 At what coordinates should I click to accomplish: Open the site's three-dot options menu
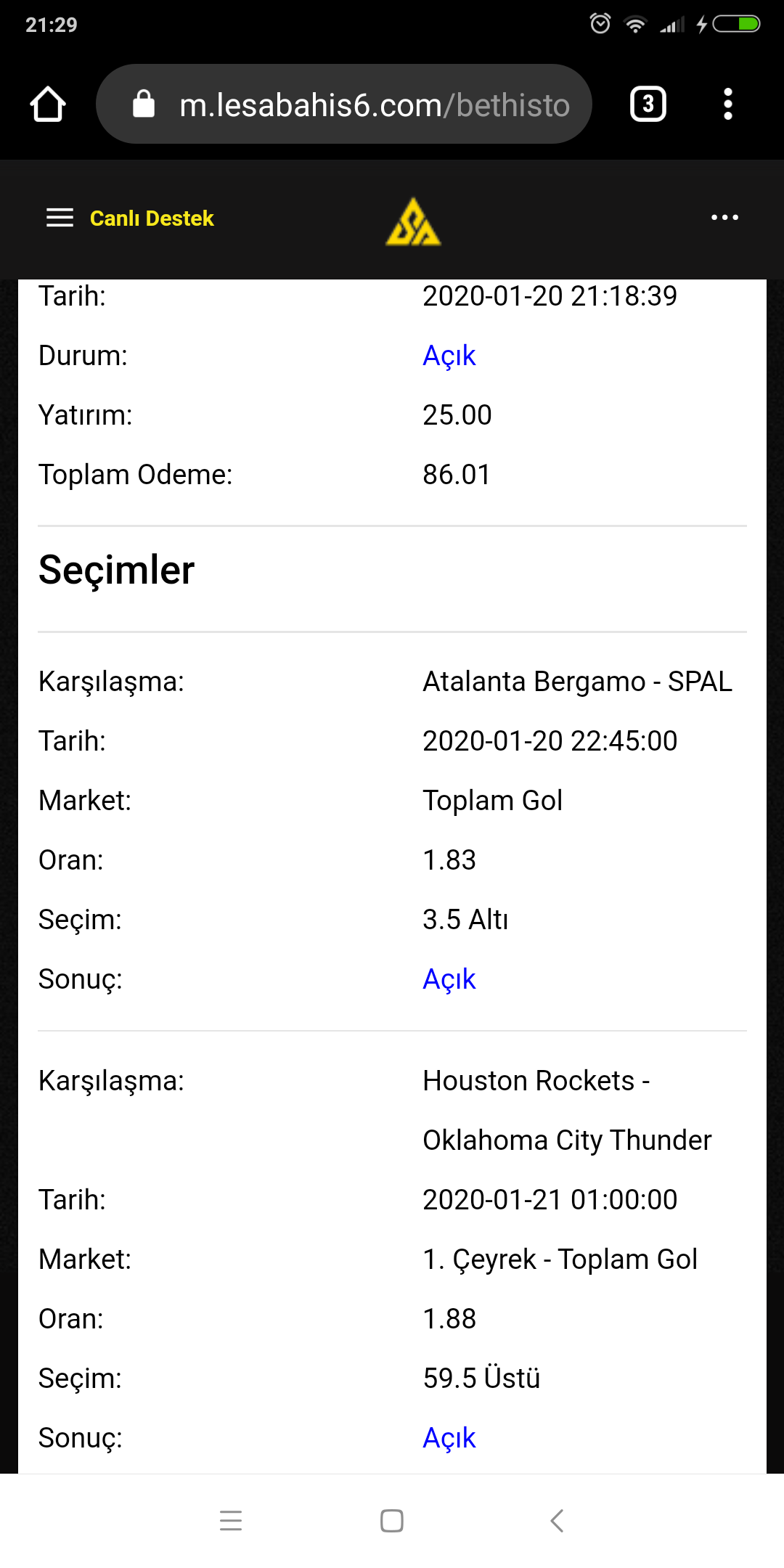(x=724, y=217)
